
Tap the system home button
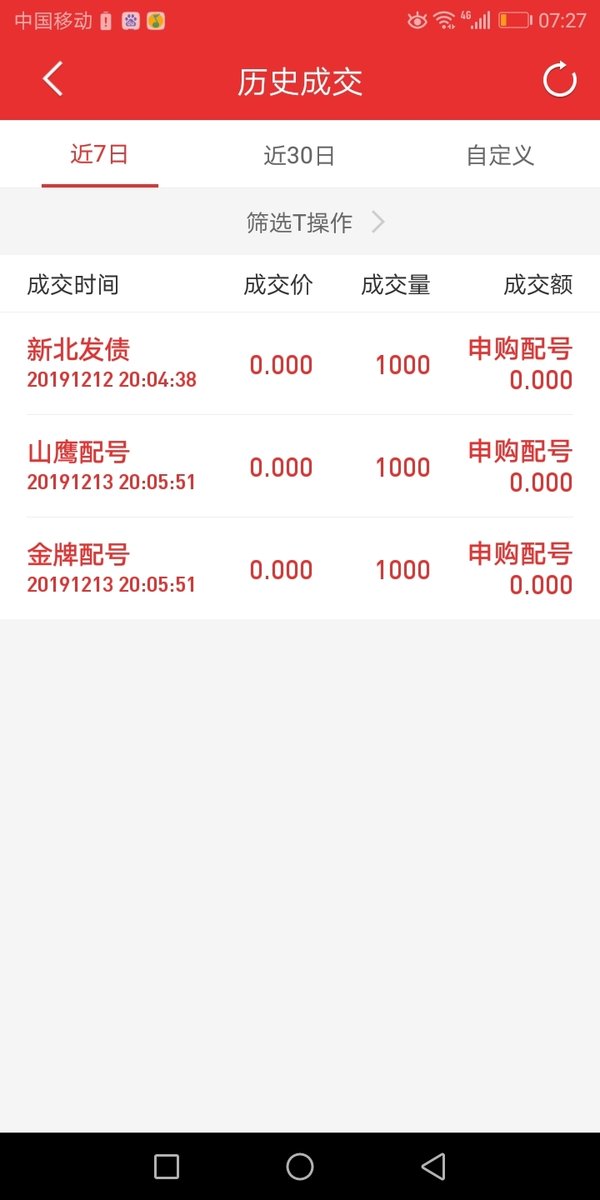point(300,1166)
